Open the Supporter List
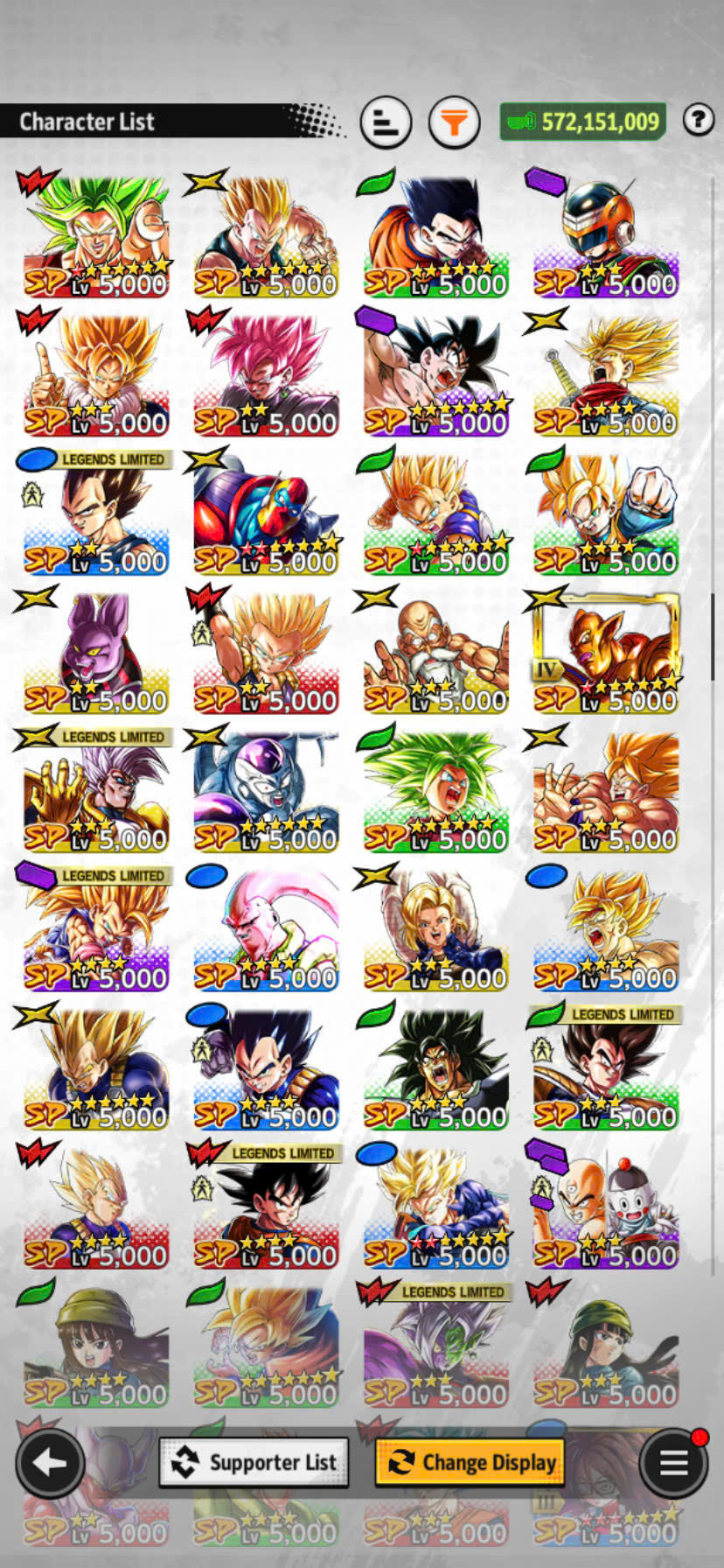The image size is (724, 1568). coord(254,1462)
